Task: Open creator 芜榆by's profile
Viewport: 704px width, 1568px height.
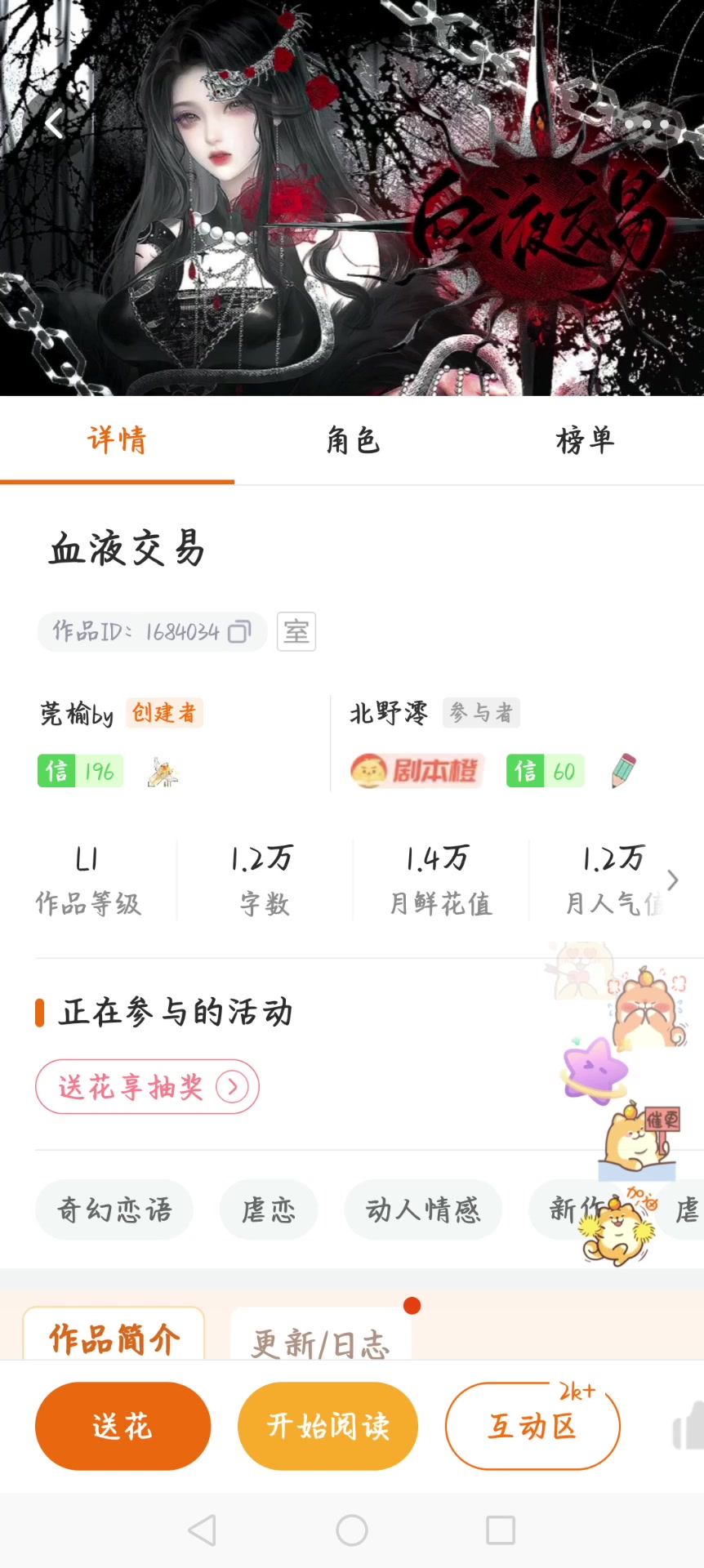Action: pos(77,714)
